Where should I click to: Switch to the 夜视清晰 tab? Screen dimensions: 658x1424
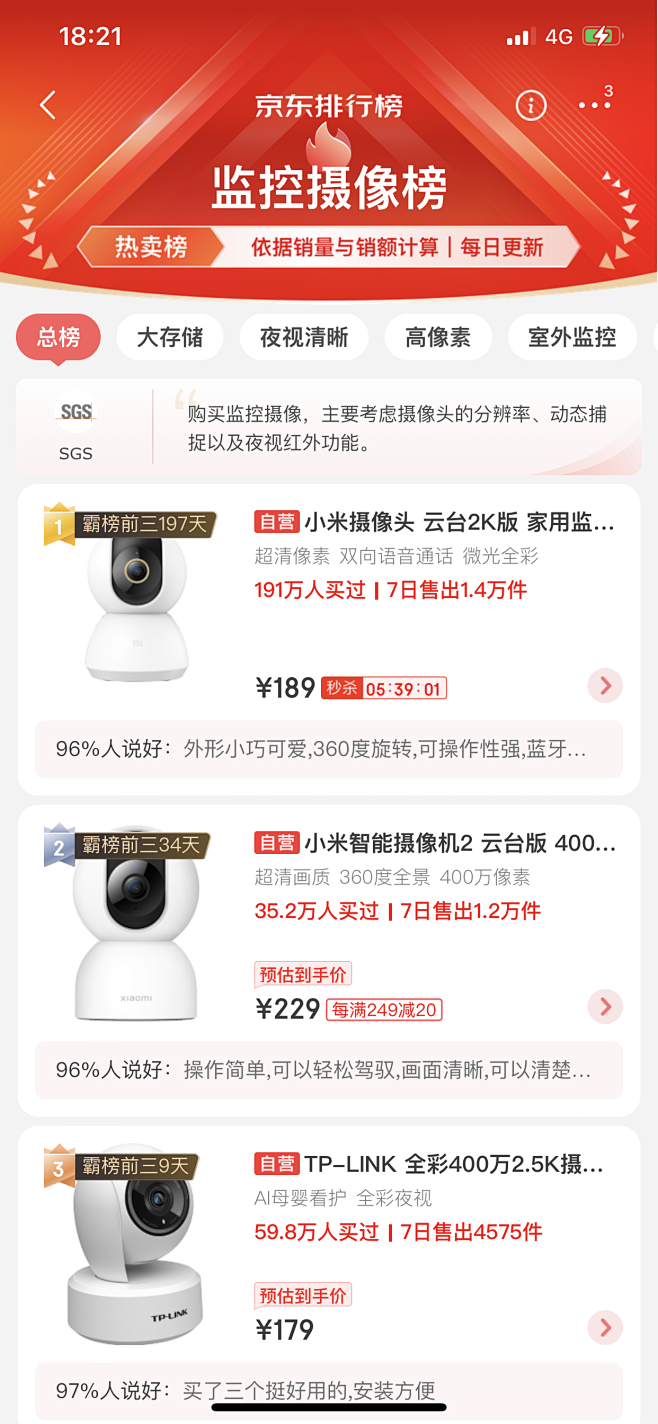pyautogui.click(x=304, y=338)
